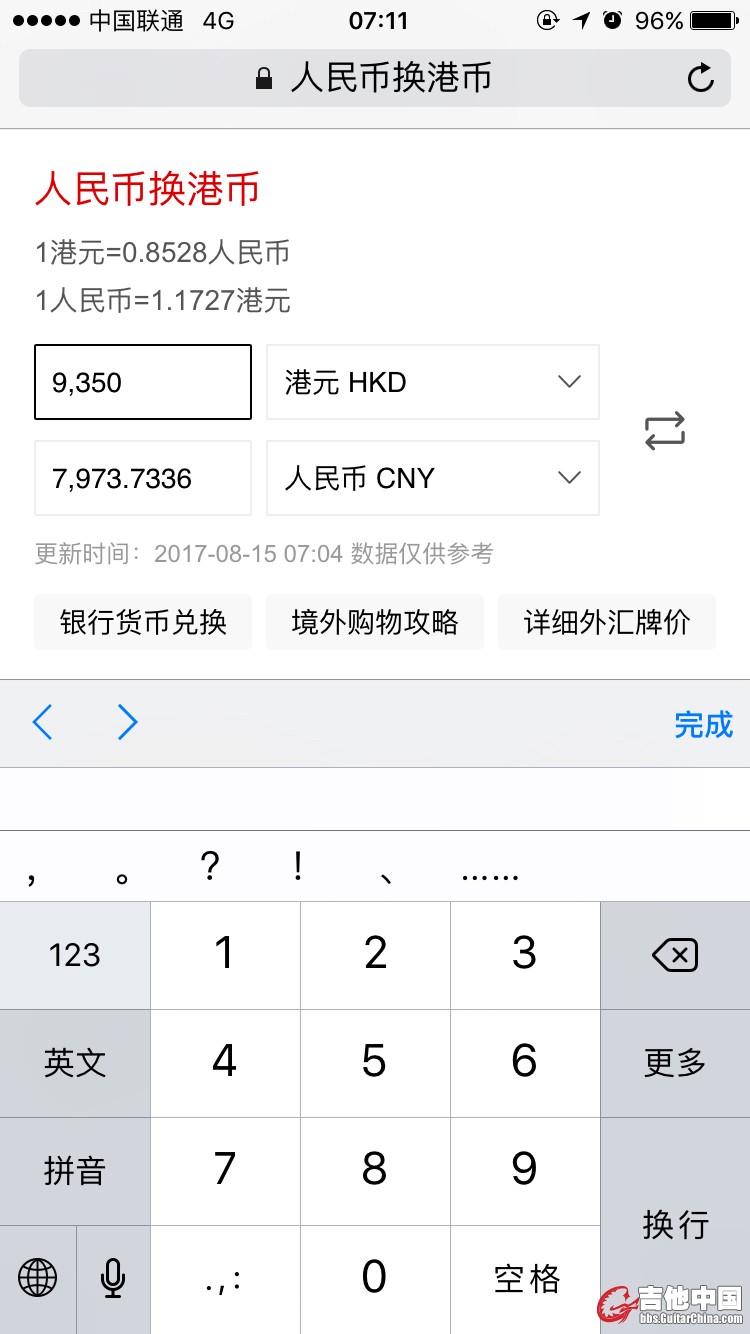
Task: Go to next field with right arrow
Action: click(x=127, y=722)
